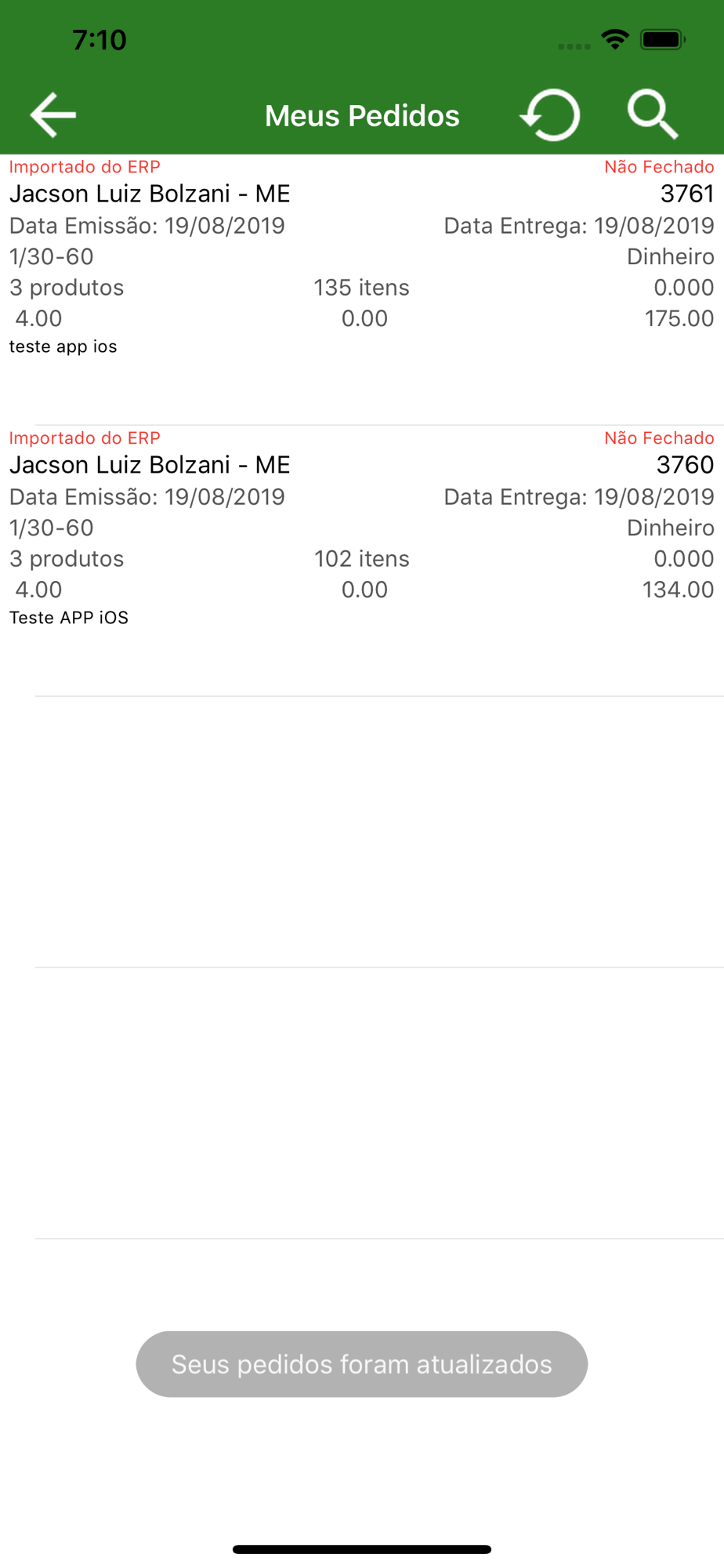Open order number 3761
724x1568 pixels.
tap(361, 259)
